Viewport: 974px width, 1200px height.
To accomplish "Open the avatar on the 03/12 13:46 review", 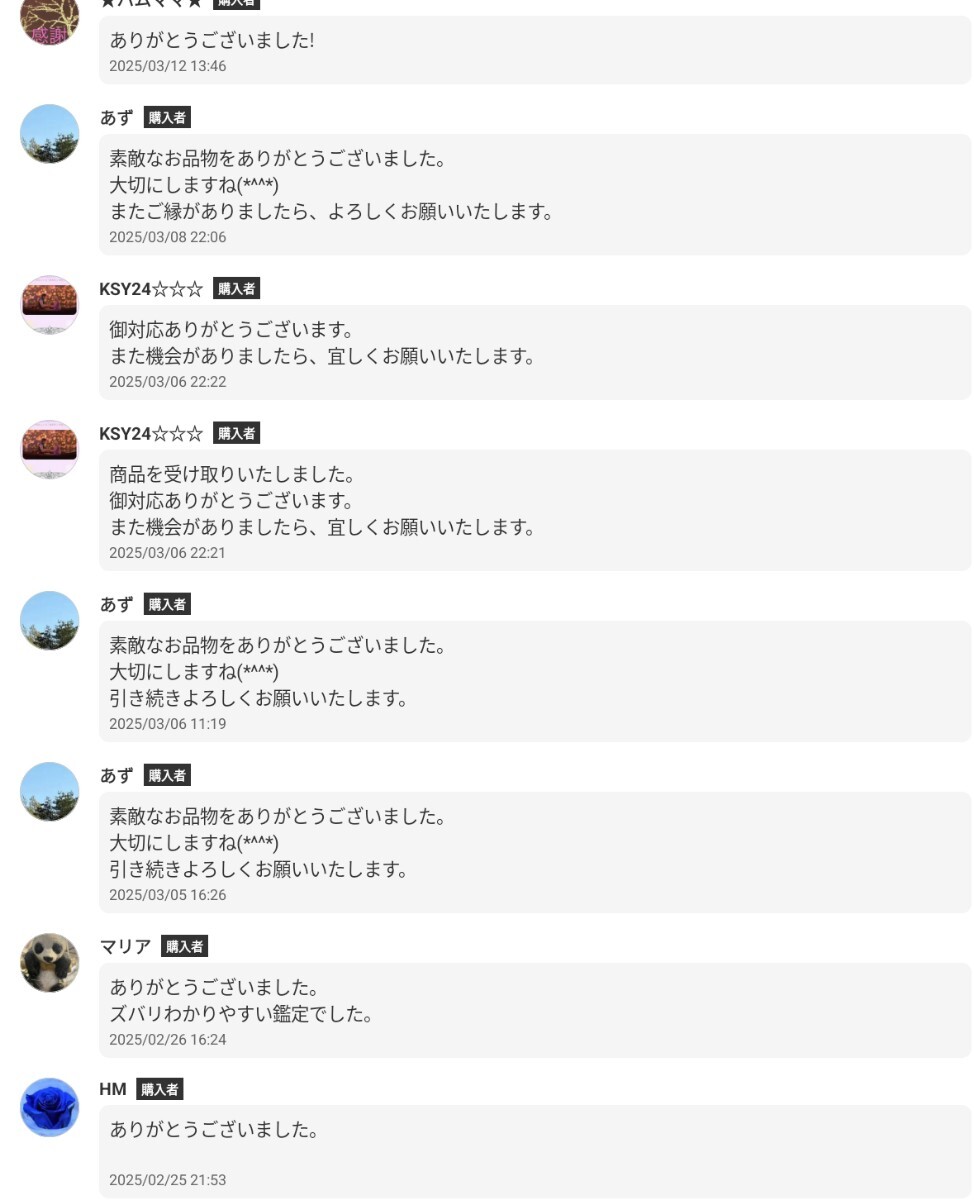I will 50,20.
